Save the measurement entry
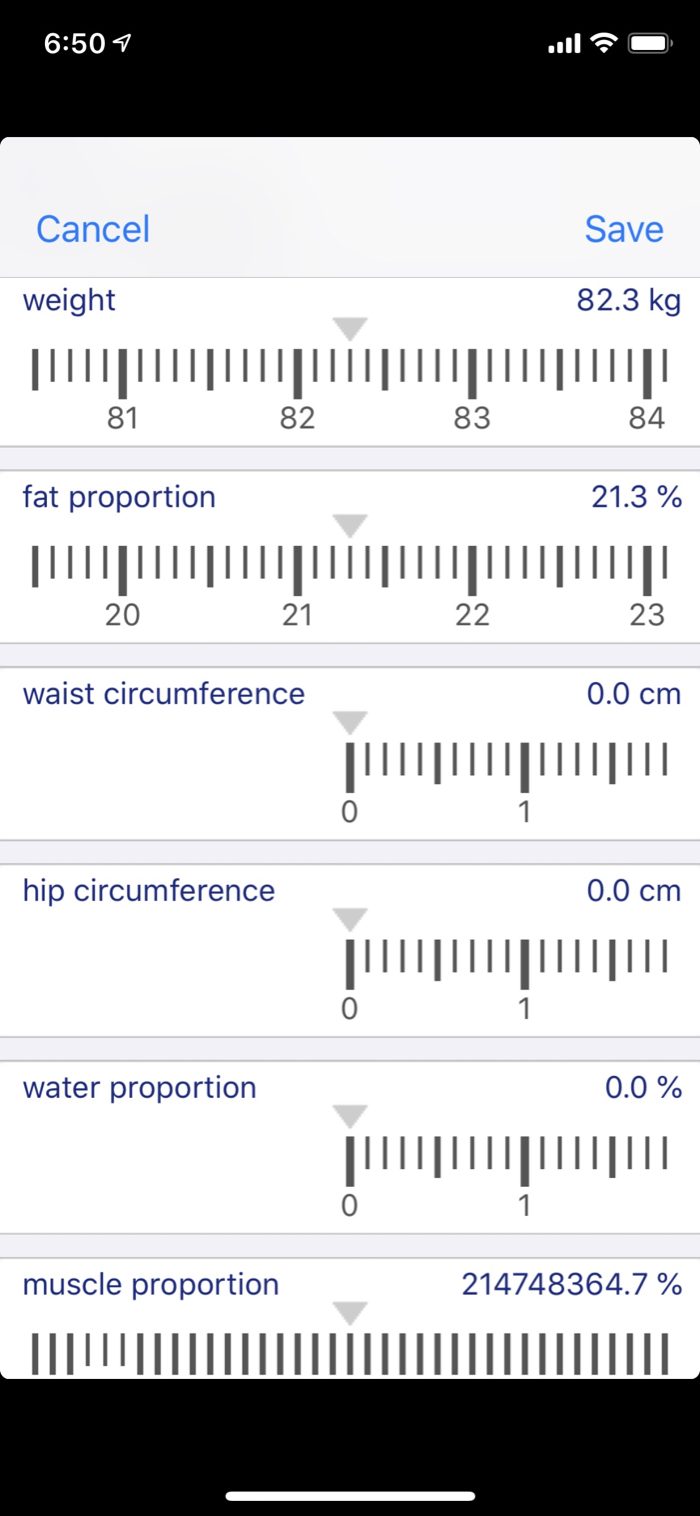The width and height of the screenshot is (700, 1516). point(624,229)
